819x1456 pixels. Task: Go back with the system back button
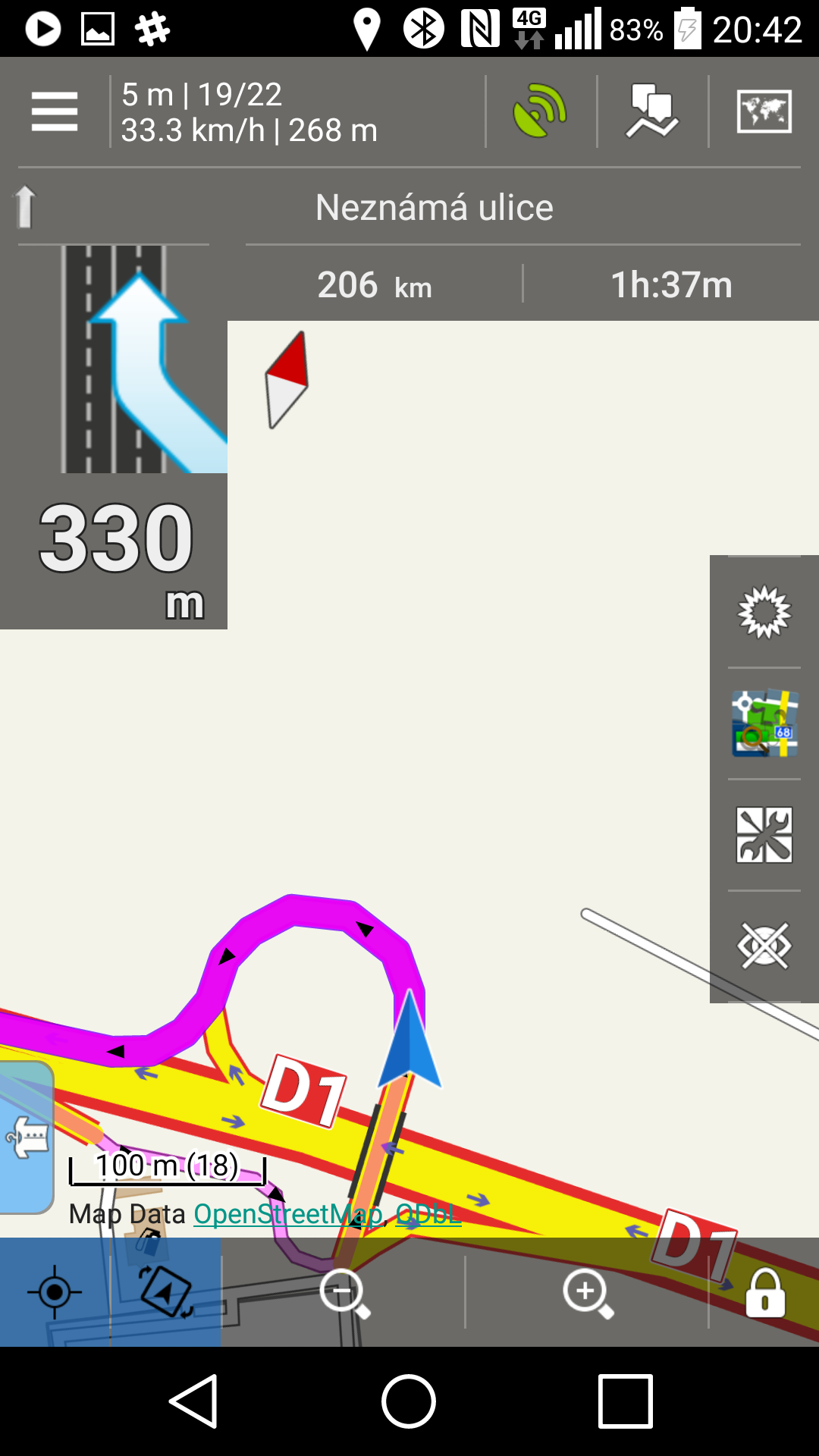click(x=194, y=1401)
